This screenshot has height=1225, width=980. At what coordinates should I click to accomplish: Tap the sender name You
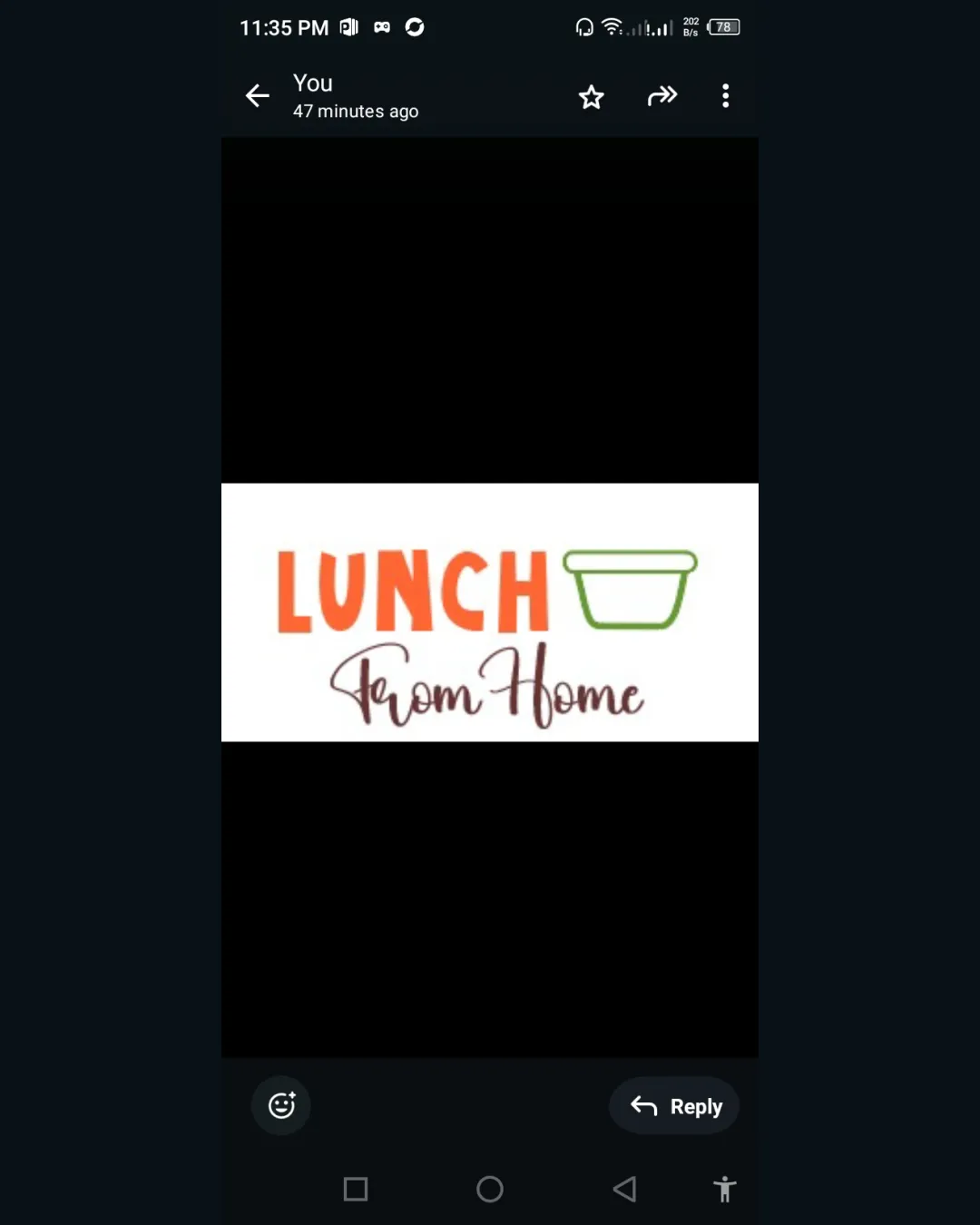(312, 83)
